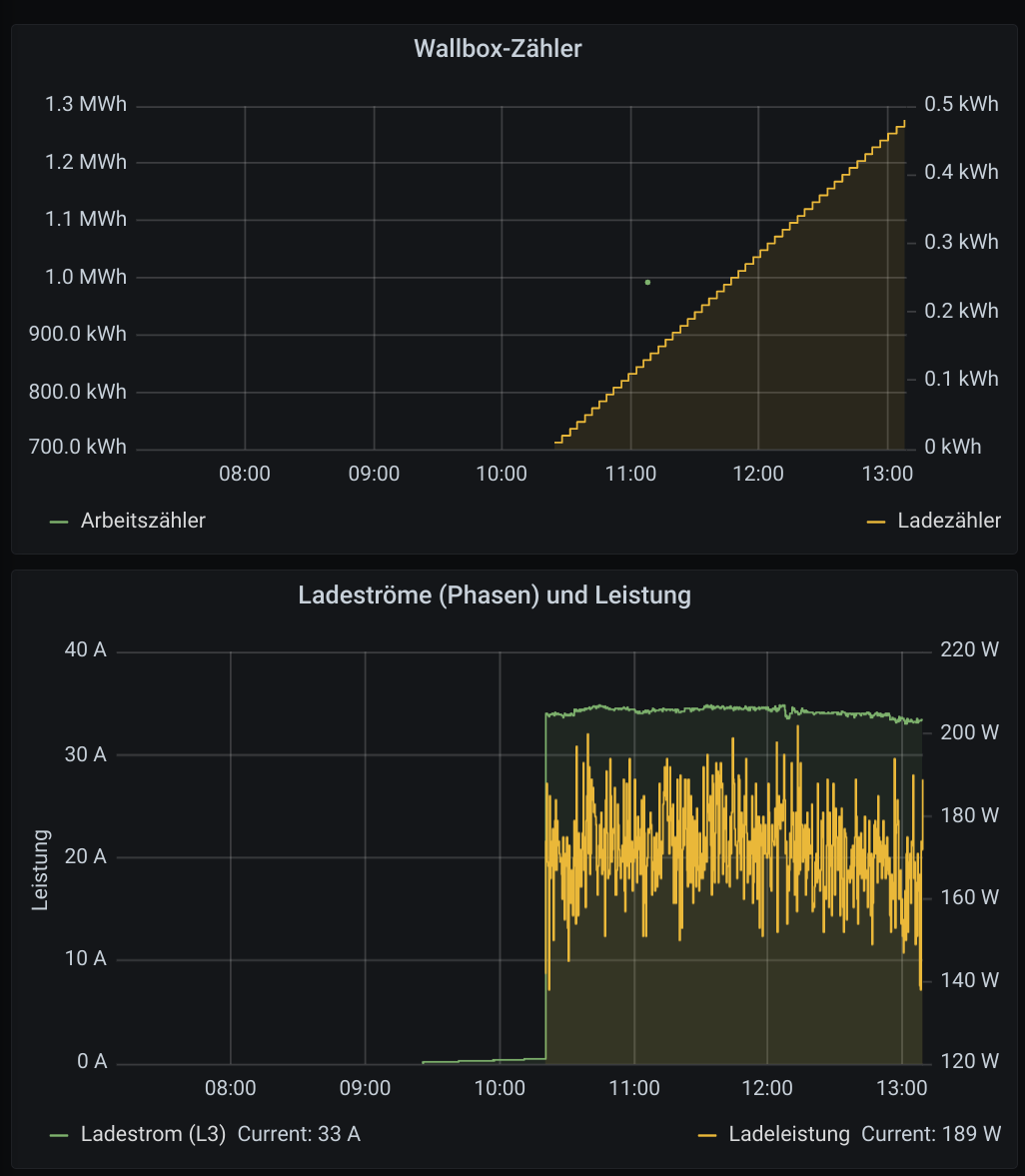Open the Wallbox-Zähler panel title menu

coord(498,48)
